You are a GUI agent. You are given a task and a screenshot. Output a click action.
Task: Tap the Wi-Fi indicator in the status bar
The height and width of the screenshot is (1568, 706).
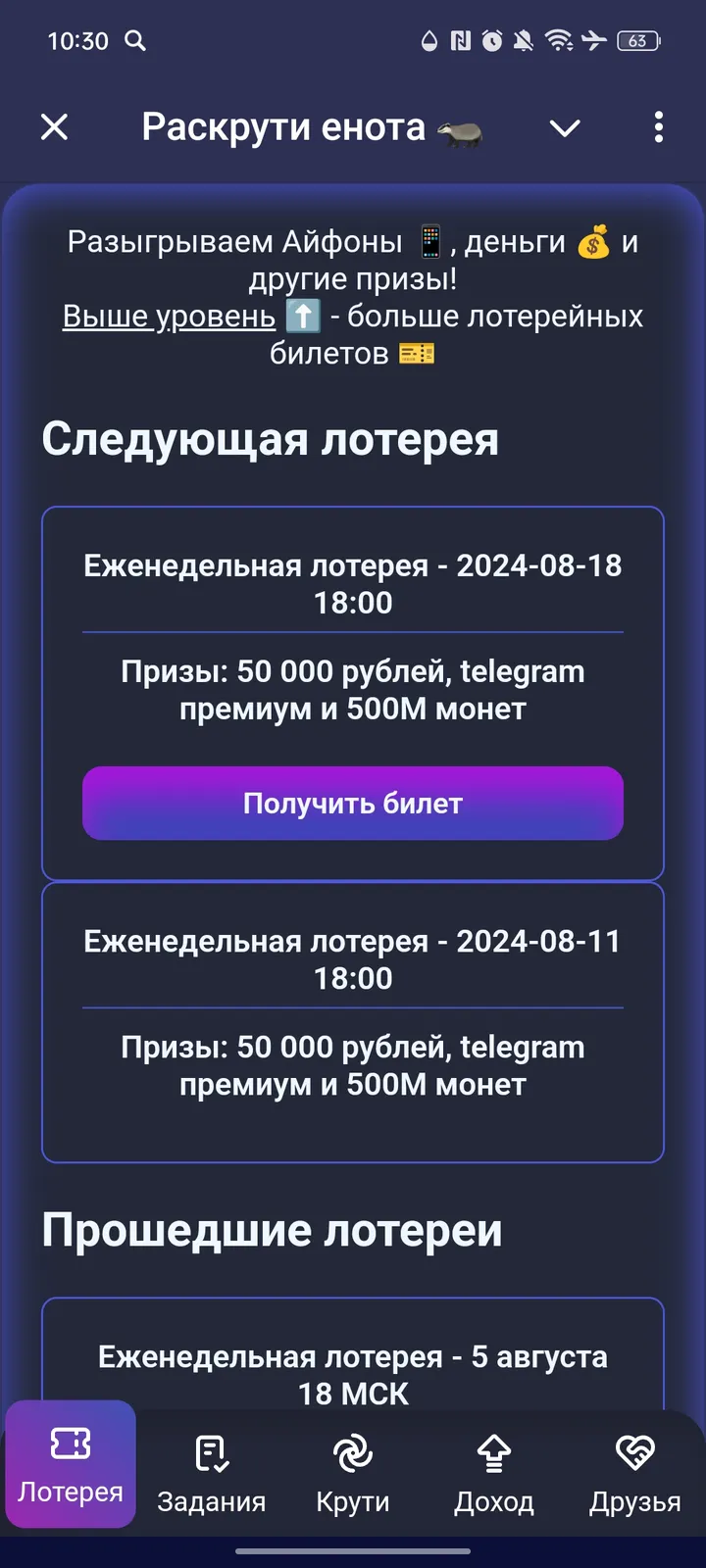[x=561, y=41]
